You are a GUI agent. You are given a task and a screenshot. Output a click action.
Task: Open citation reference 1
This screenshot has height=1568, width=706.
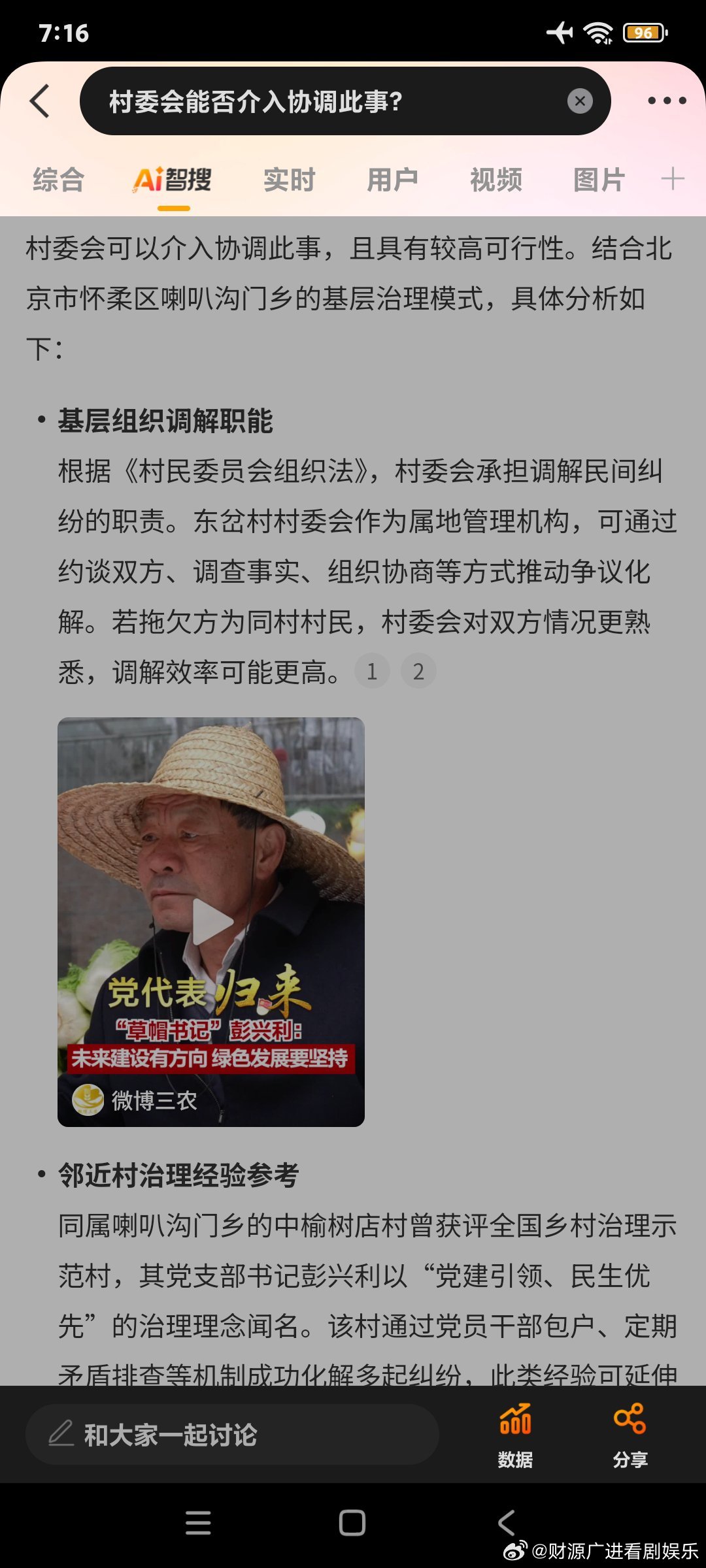click(372, 671)
